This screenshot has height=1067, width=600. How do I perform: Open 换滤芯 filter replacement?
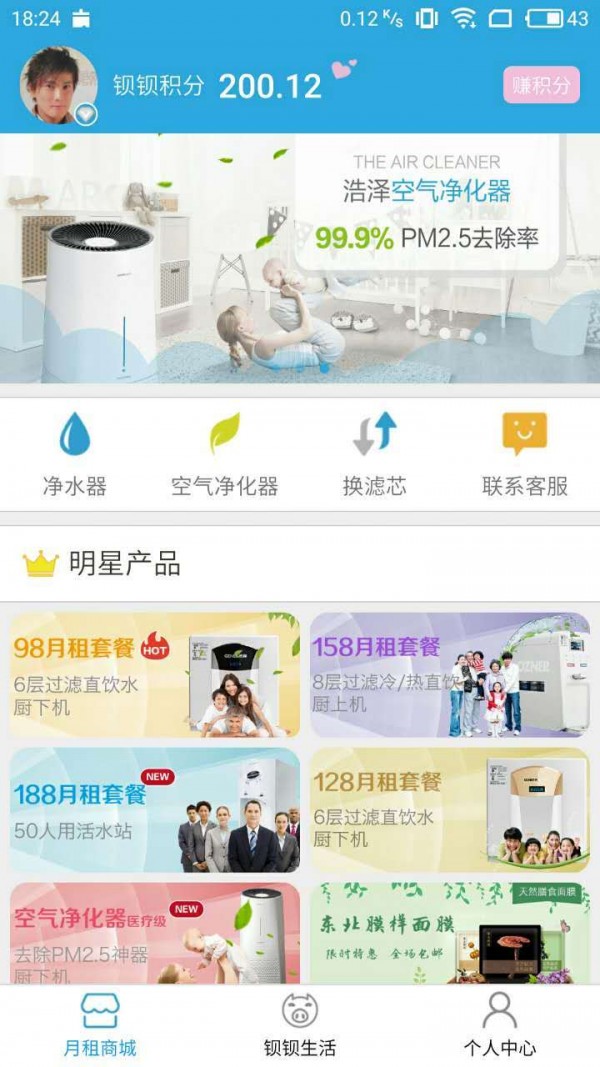(x=375, y=455)
